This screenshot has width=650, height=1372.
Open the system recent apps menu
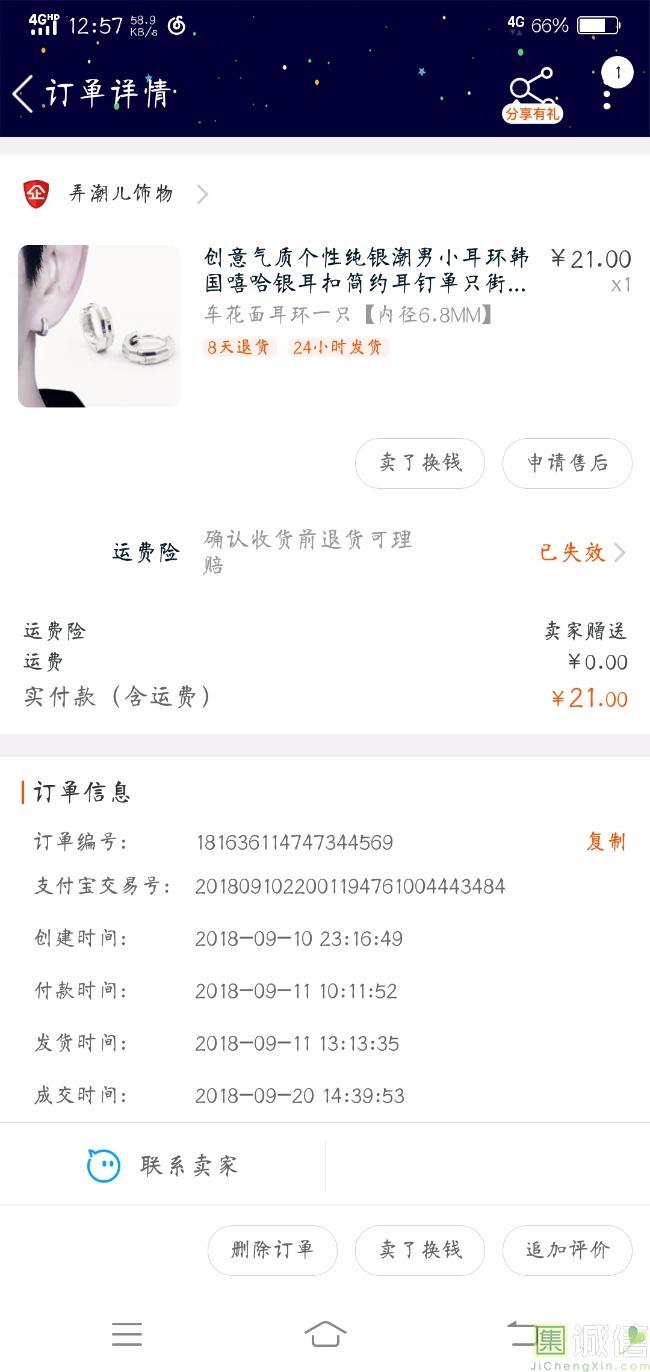127,1334
